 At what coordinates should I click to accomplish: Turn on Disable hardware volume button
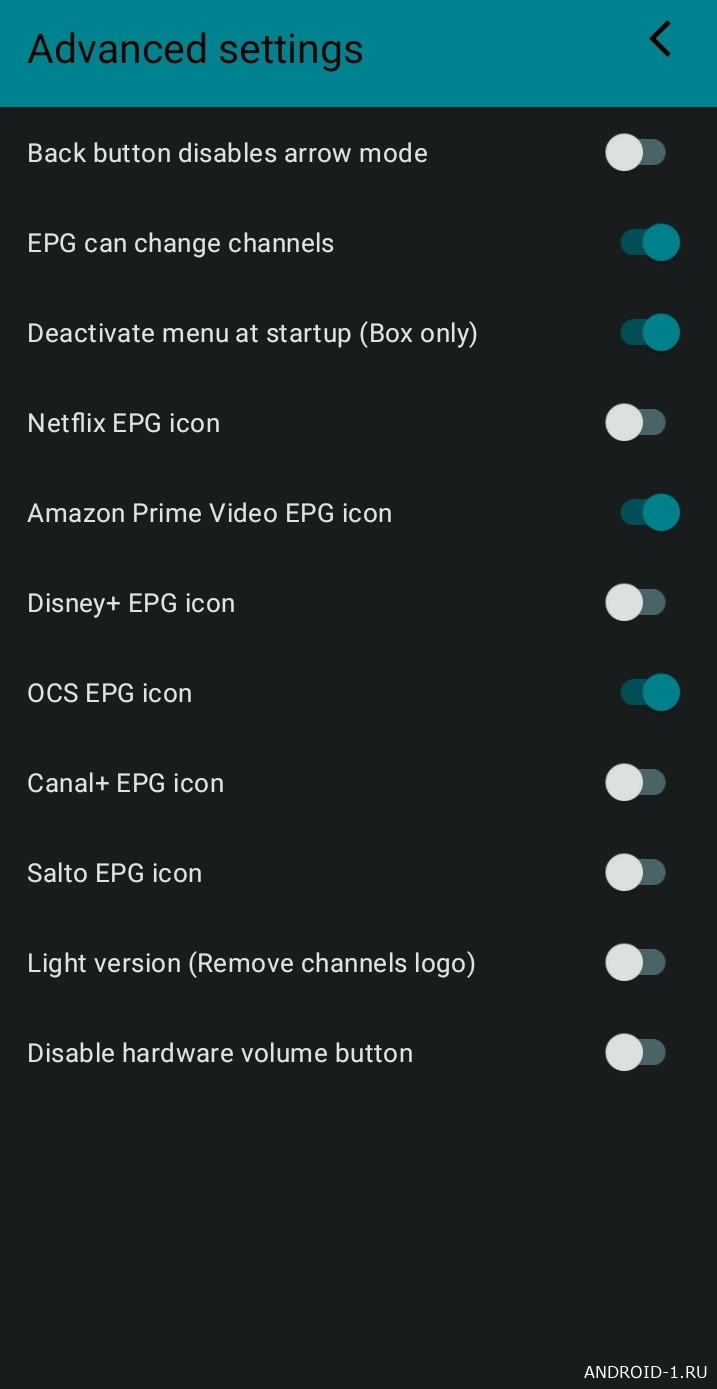[x=636, y=1053]
